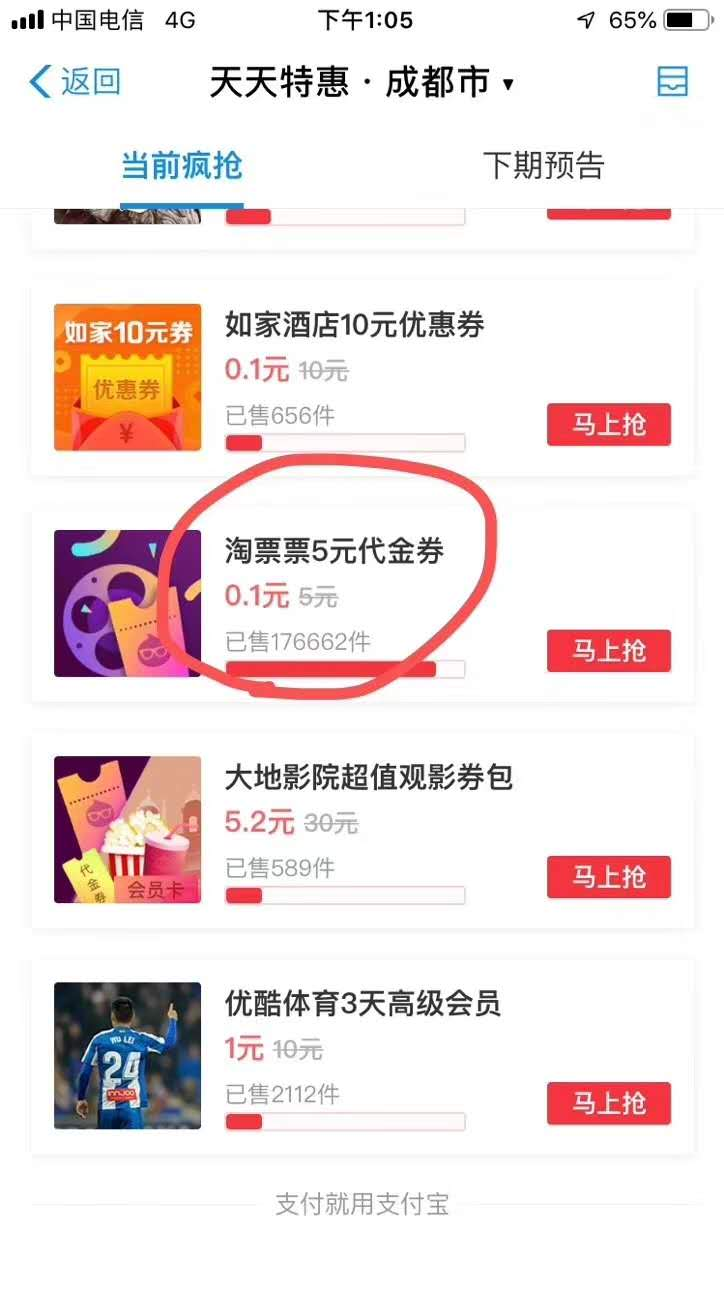724x1290 pixels.
Task: Tap 马上抢 for 如家酒店10元优惠券
Action: point(608,425)
